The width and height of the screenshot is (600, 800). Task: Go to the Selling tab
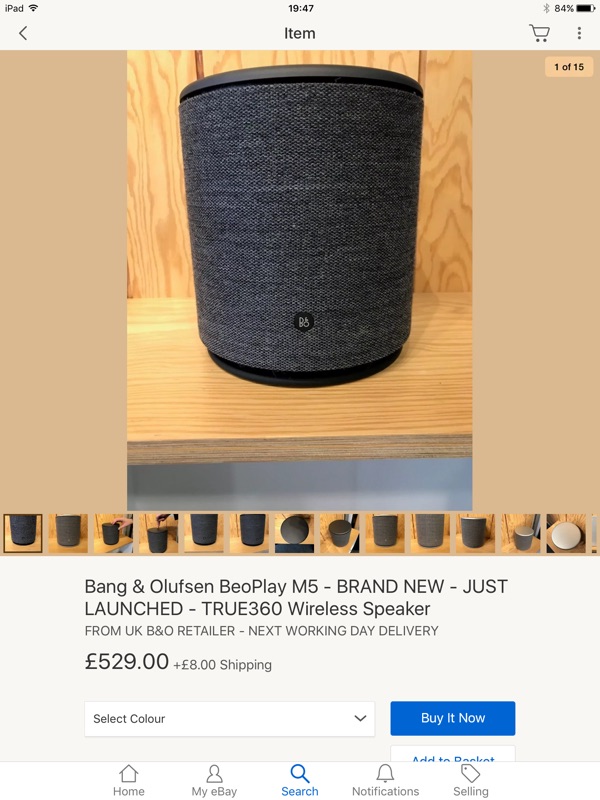point(470,780)
